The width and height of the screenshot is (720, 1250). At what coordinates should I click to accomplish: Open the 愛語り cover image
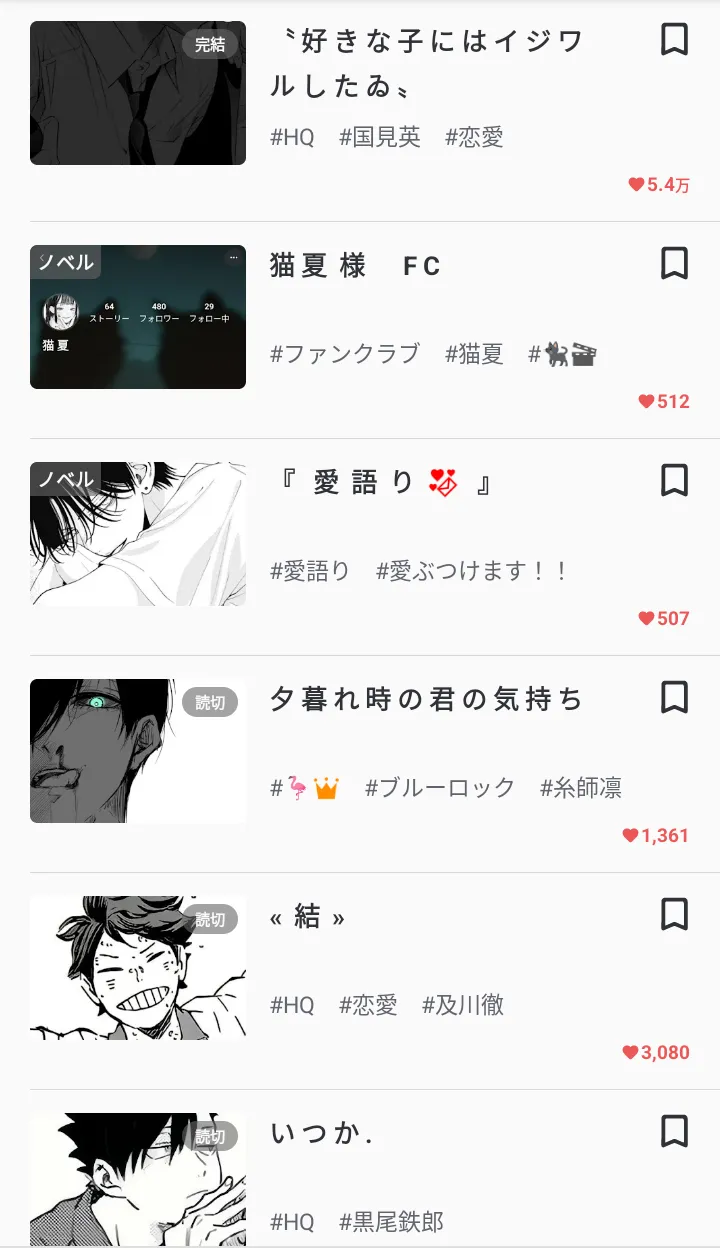(138, 534)
